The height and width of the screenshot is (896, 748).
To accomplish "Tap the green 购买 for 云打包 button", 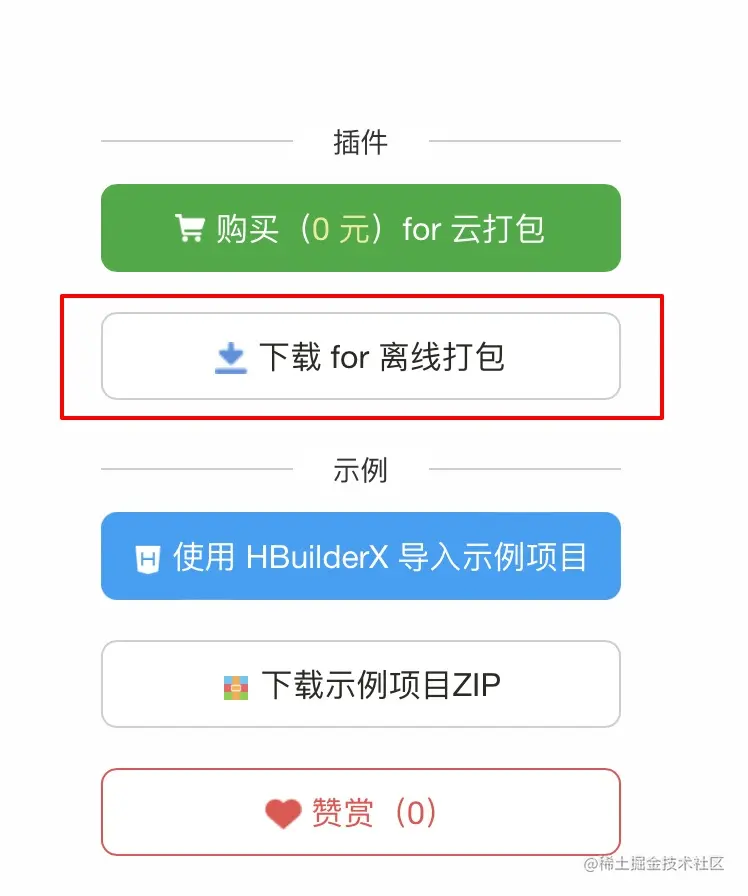I will coord(360,228).
